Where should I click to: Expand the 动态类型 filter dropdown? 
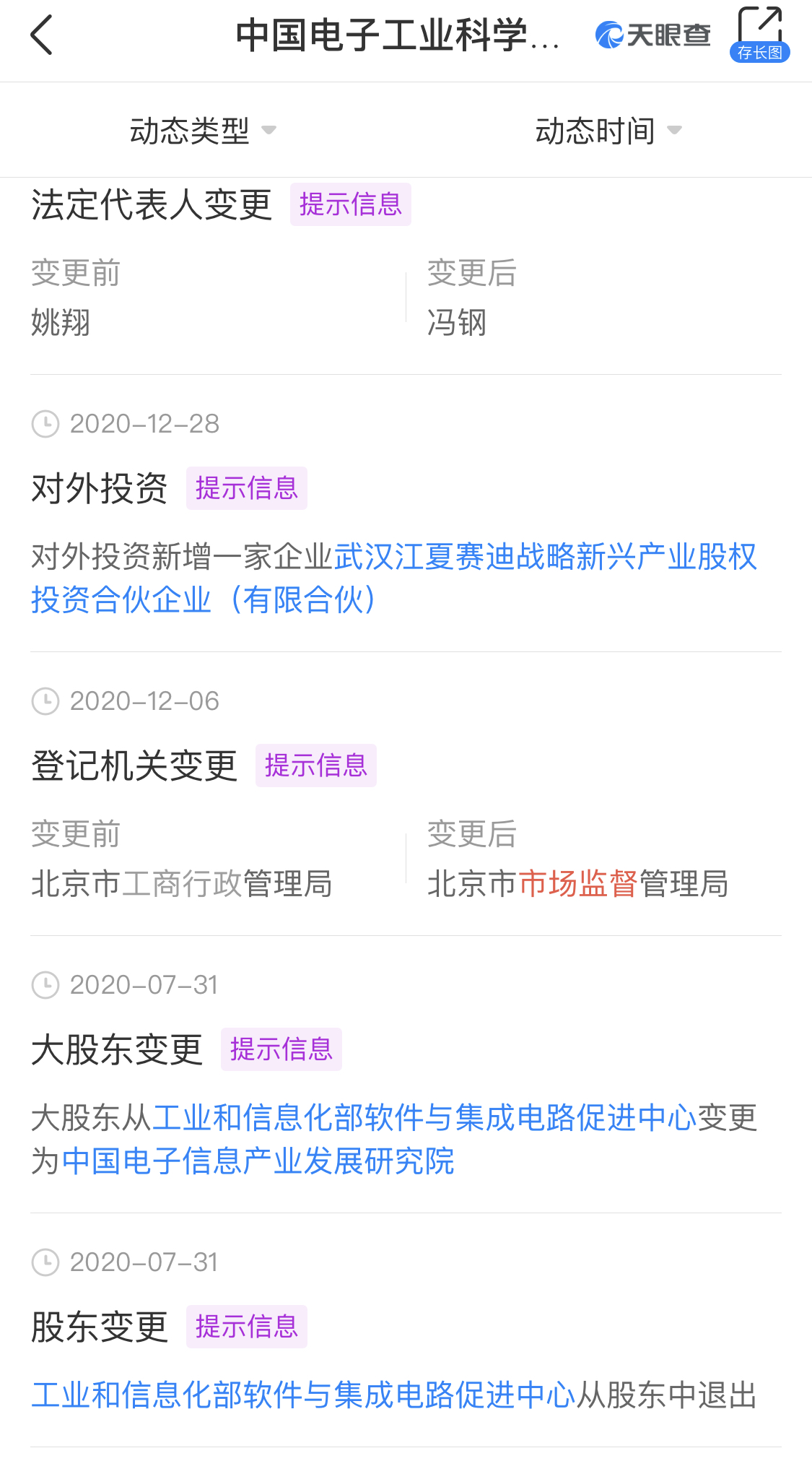point(203,131)
